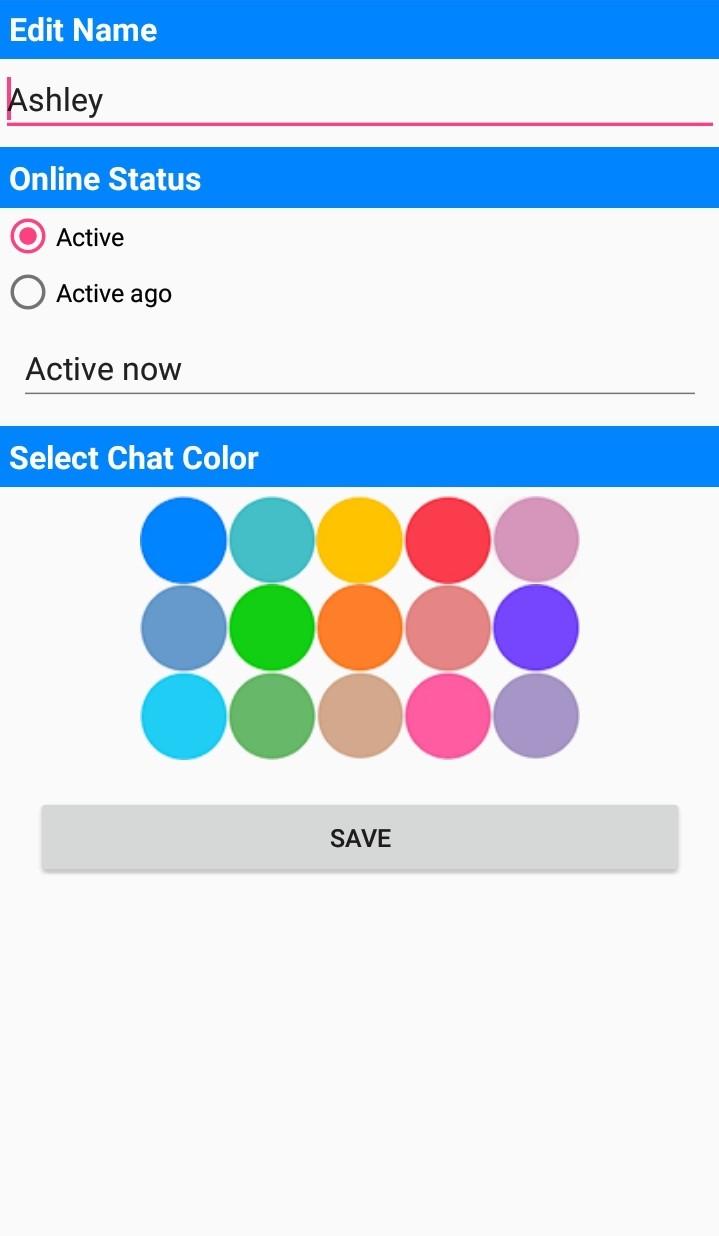Viewport: 719px width, 1236px height.
Task: Pick the bright blue chat color
Action: click(x=184, y=540)
